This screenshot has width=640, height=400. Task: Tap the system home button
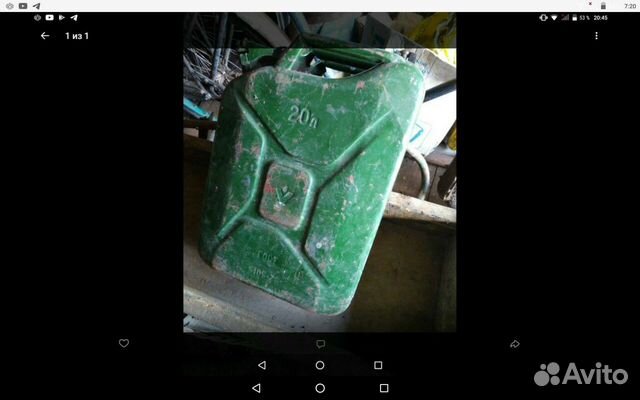(320, 387)
